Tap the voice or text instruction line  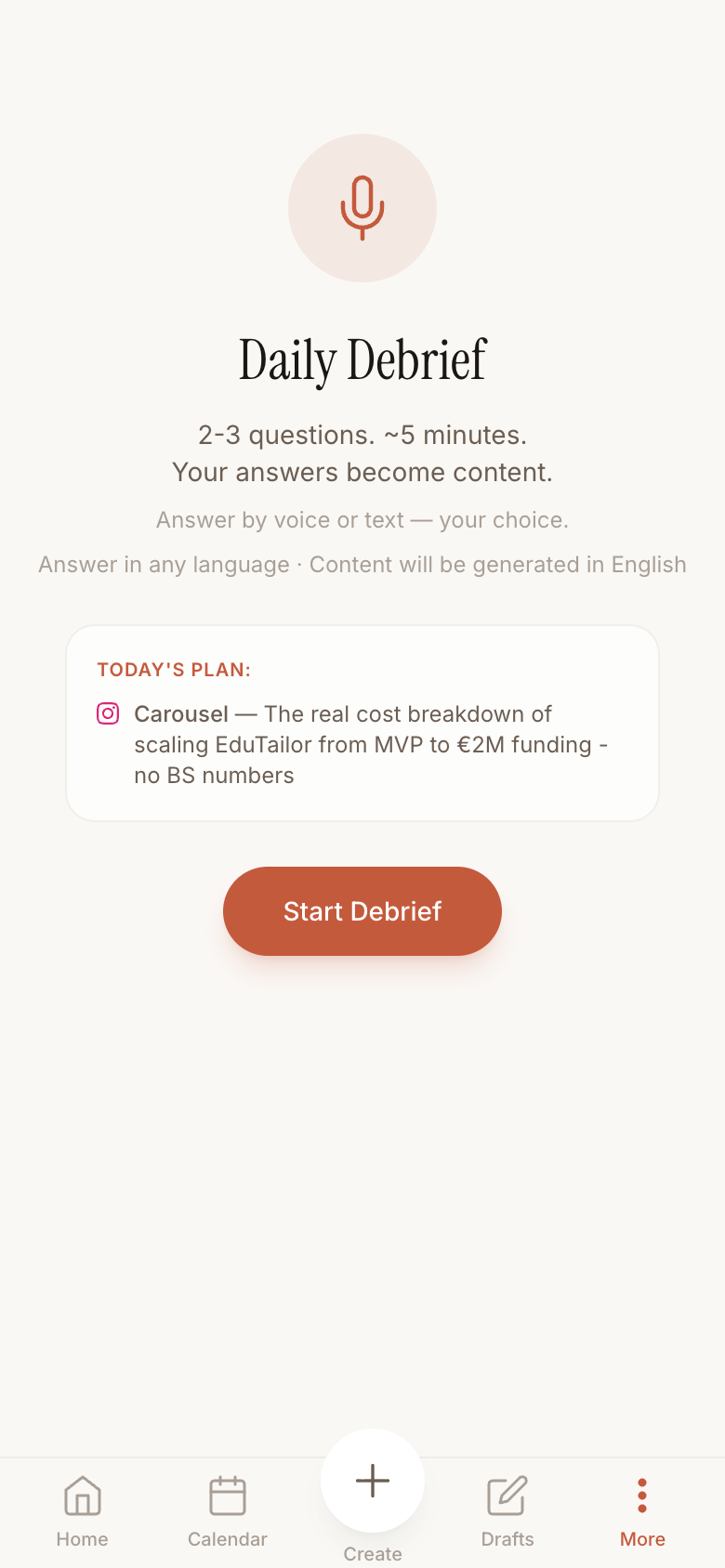click(x=362, y=519)
